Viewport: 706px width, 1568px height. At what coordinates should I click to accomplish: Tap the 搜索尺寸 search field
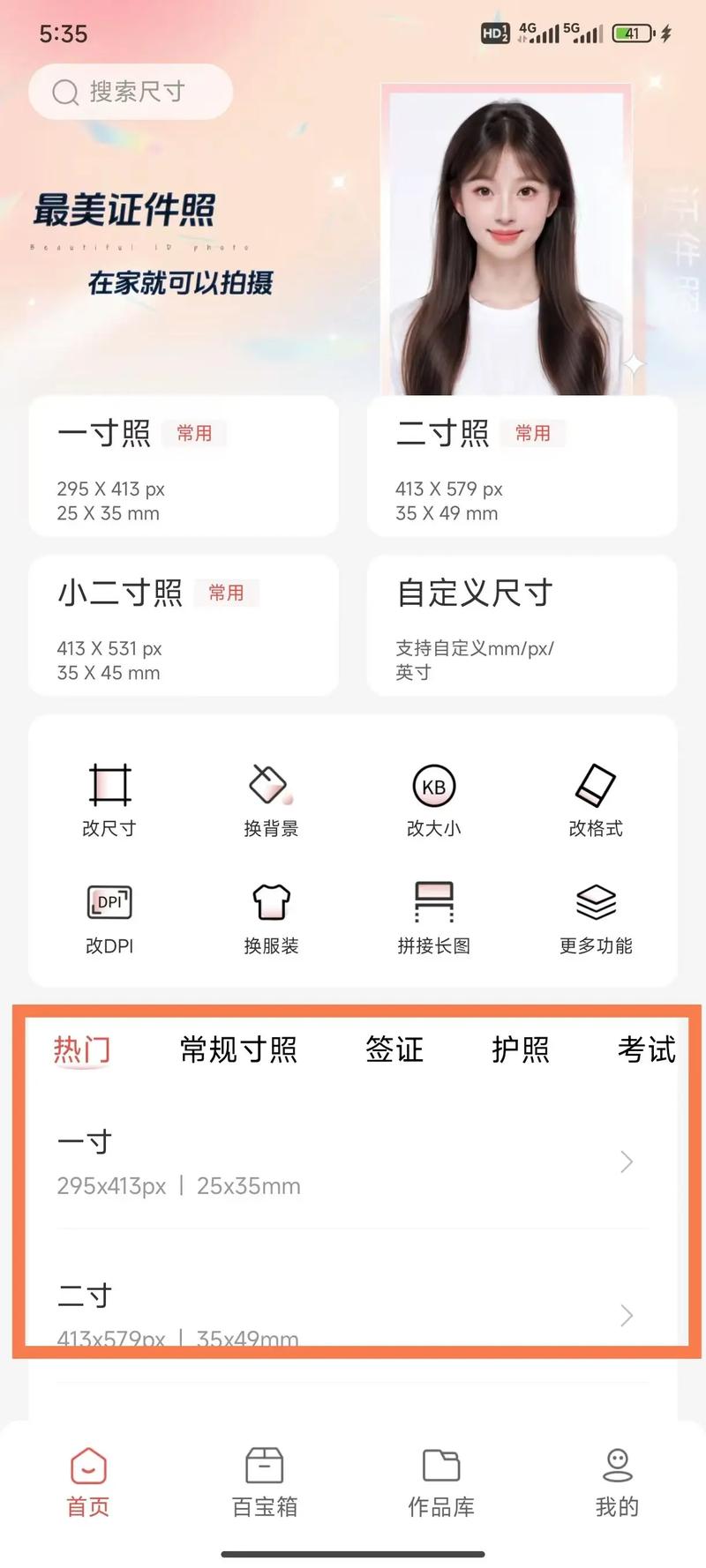[x=131, y=92]
